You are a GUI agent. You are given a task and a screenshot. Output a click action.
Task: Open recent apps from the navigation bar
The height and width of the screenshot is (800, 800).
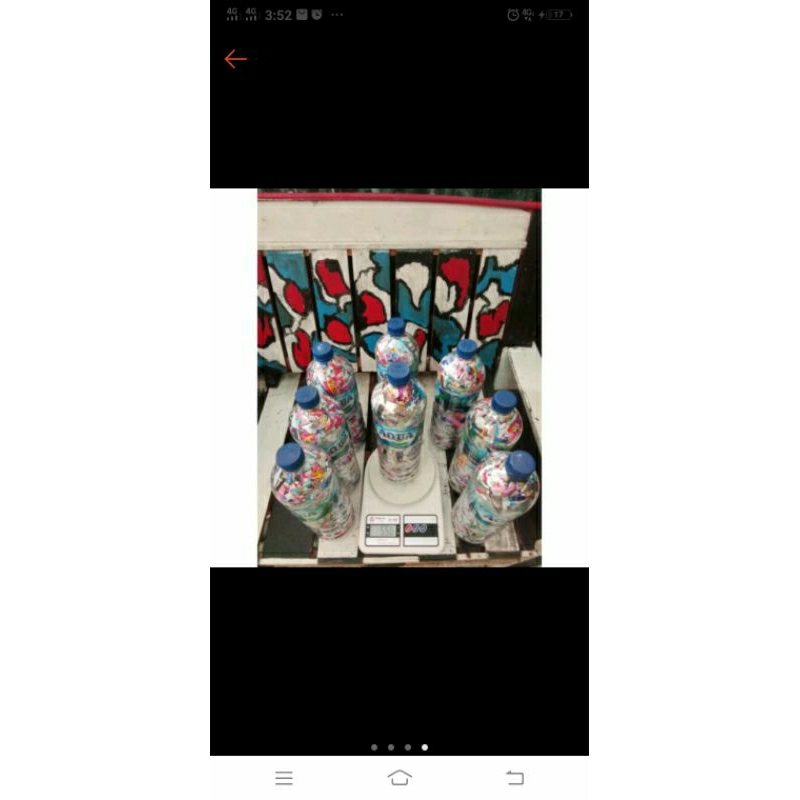(x=284, y=778)
